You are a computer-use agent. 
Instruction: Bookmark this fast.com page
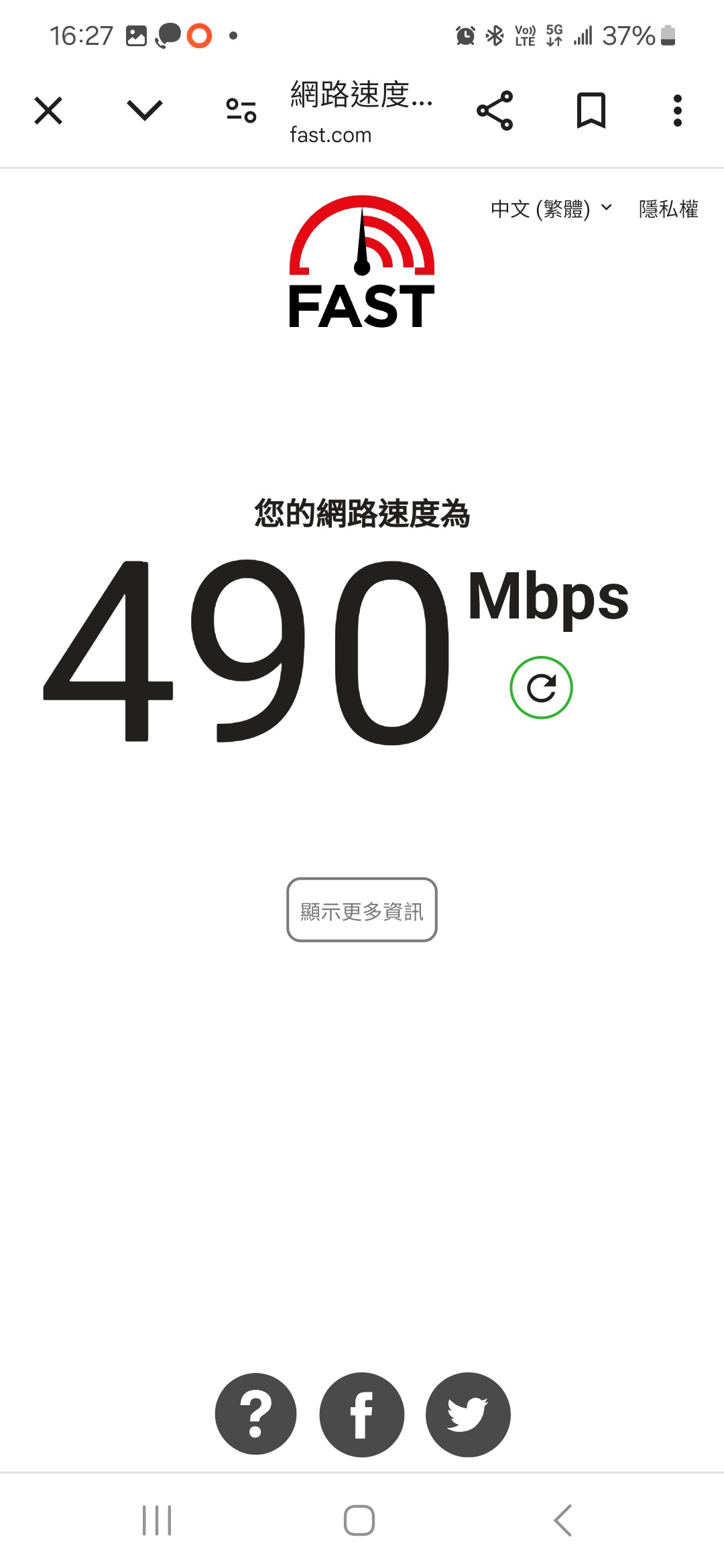pos(591,111)
